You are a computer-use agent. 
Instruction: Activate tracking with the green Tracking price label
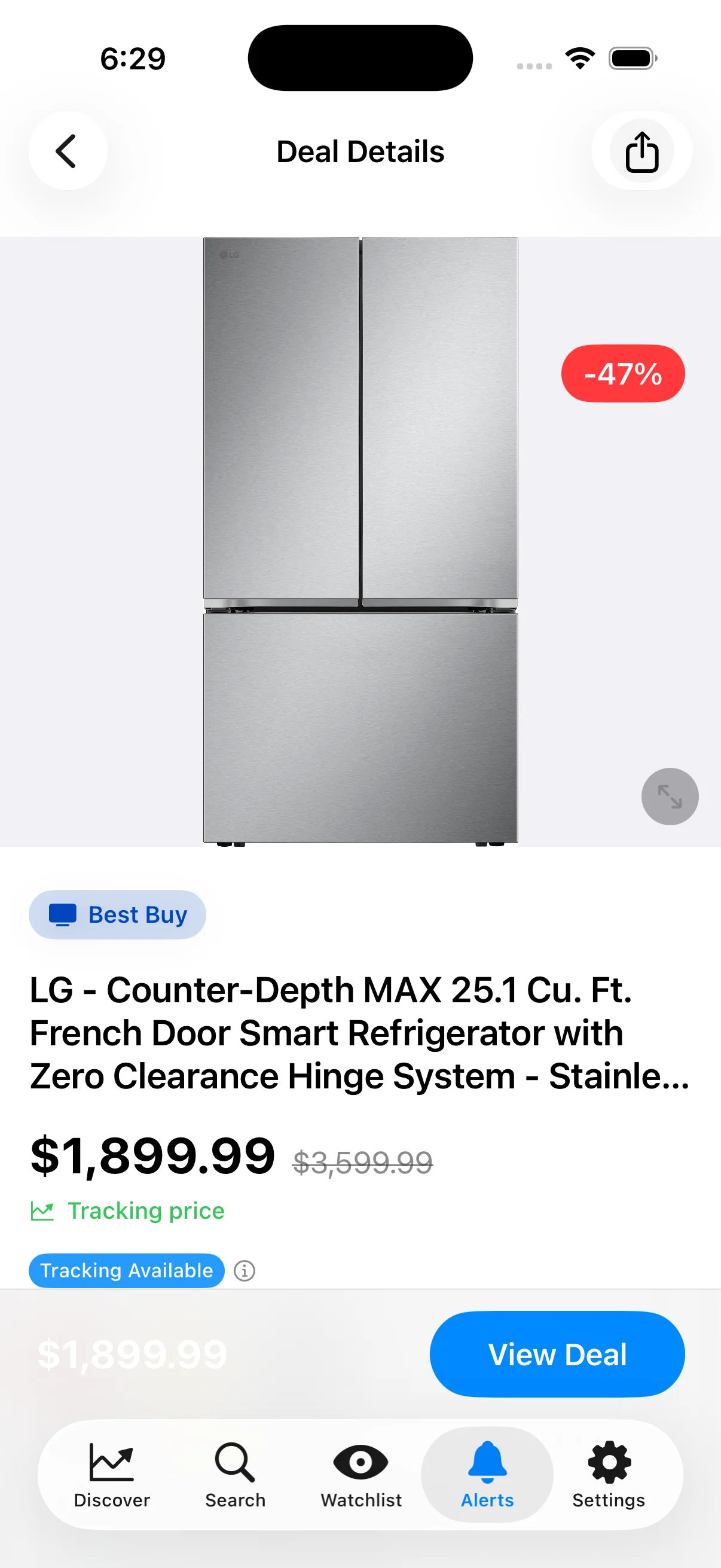pyautogui.click(x=146, y=1211)
